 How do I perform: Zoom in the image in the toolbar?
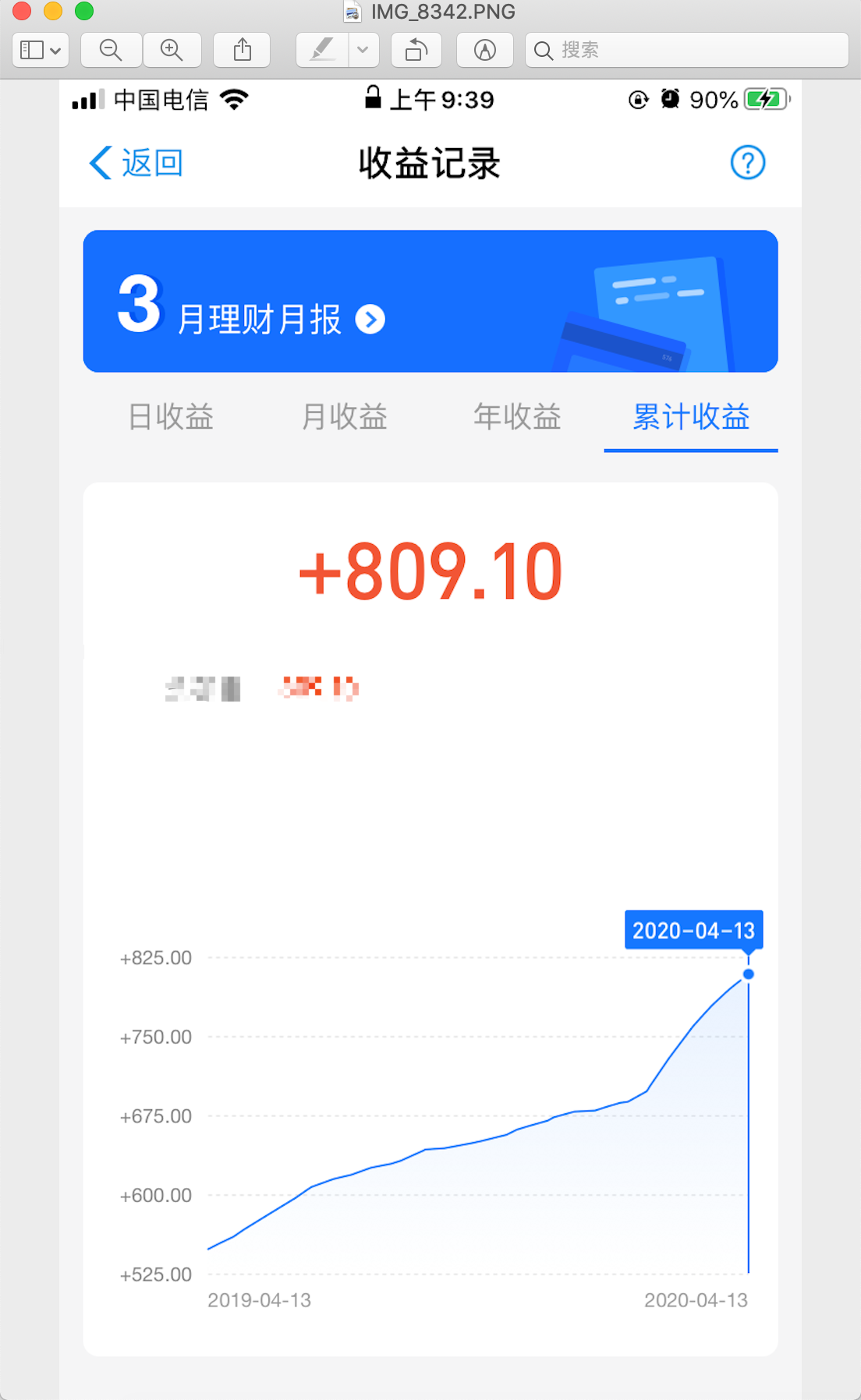[x=172, y=51]
